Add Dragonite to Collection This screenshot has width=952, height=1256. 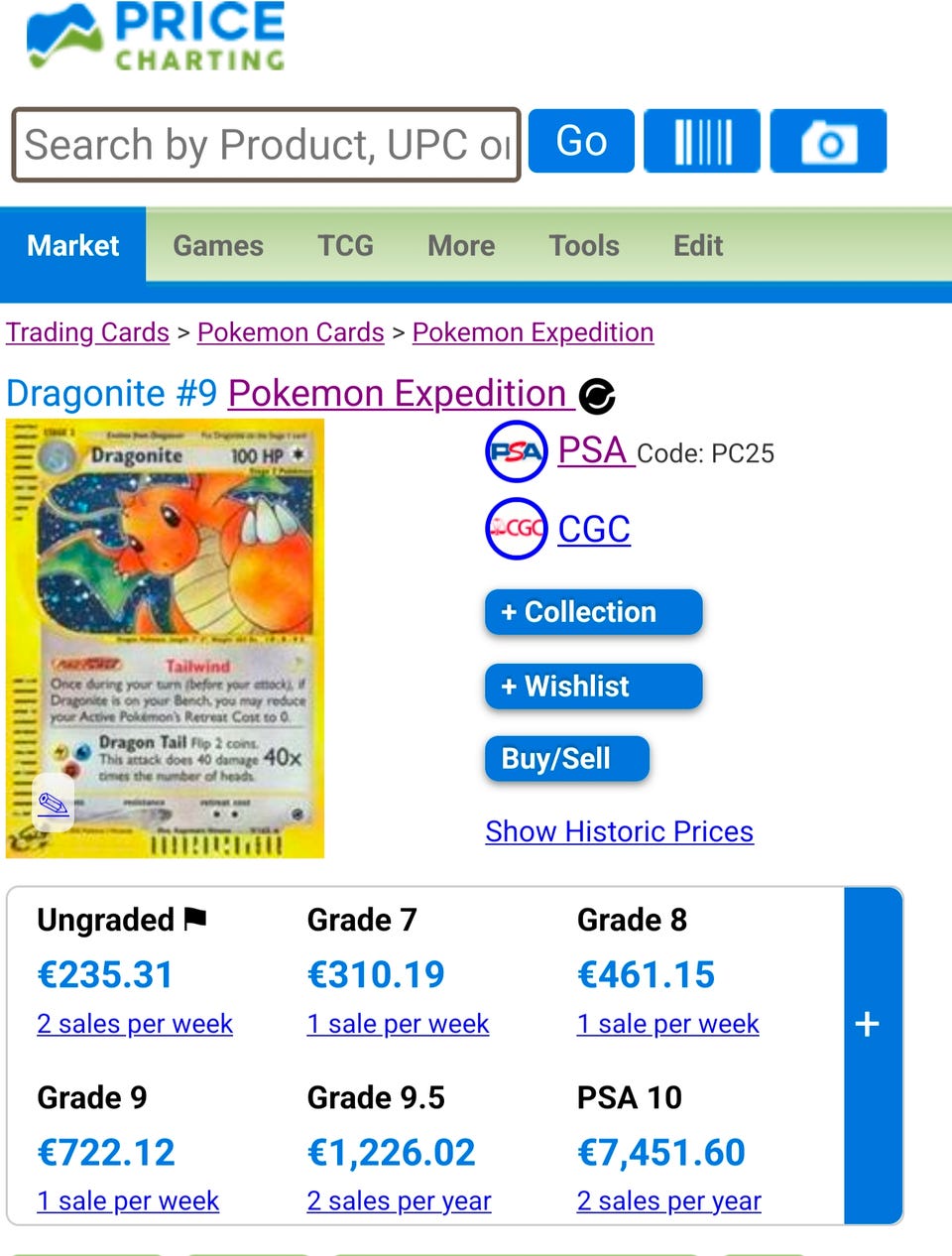click(x=593, y=612)
